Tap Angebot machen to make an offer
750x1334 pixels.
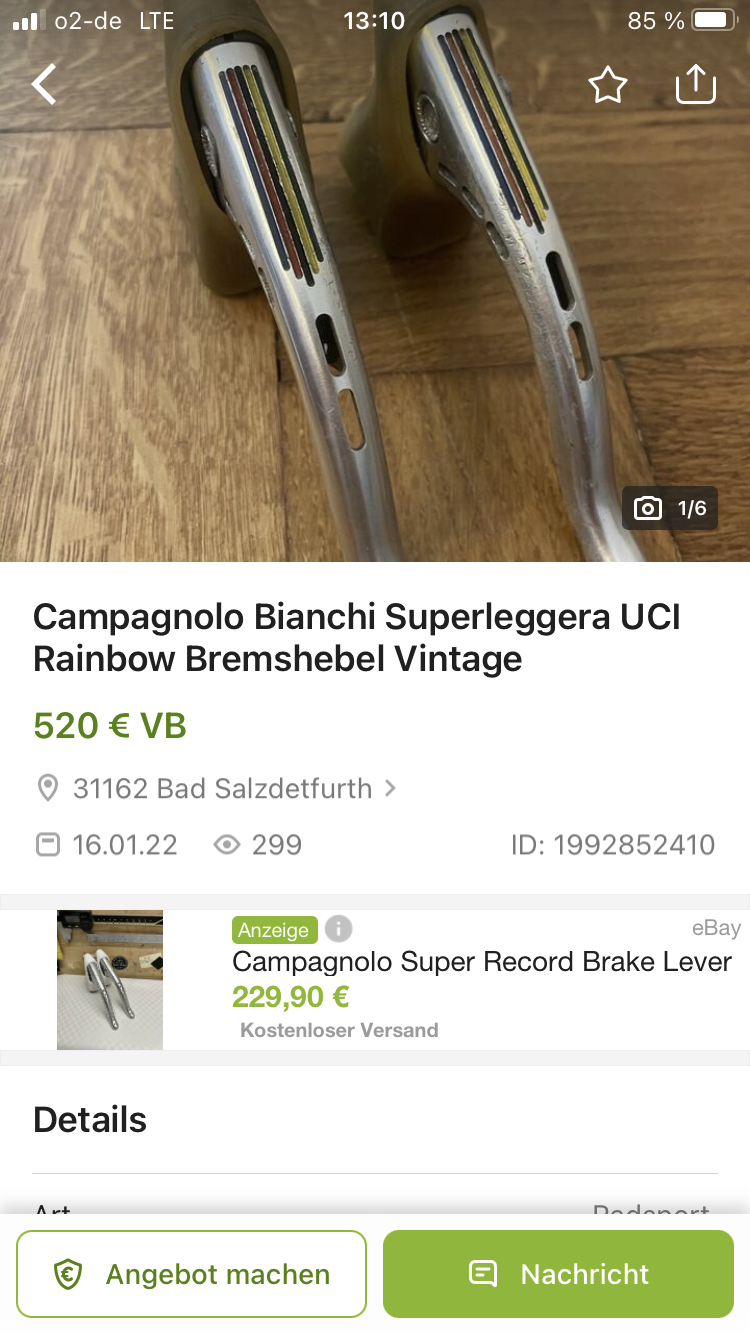192,1274
